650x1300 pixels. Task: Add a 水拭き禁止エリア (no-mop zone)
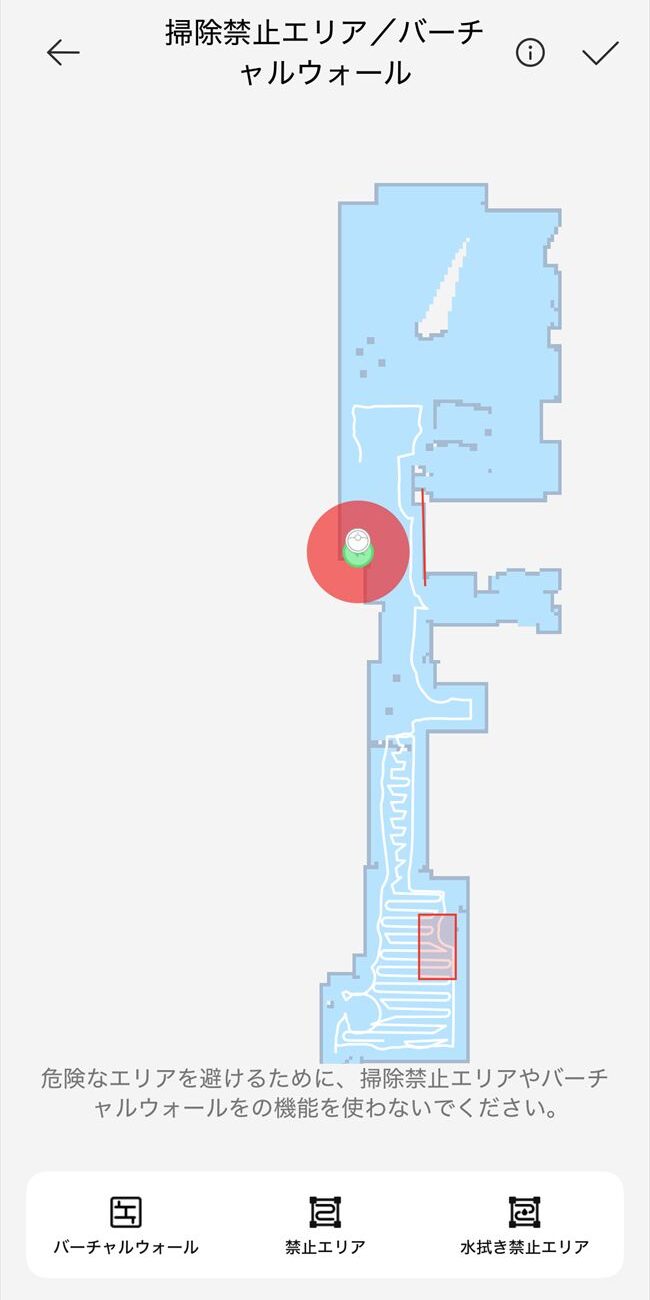click(524, 1225)
